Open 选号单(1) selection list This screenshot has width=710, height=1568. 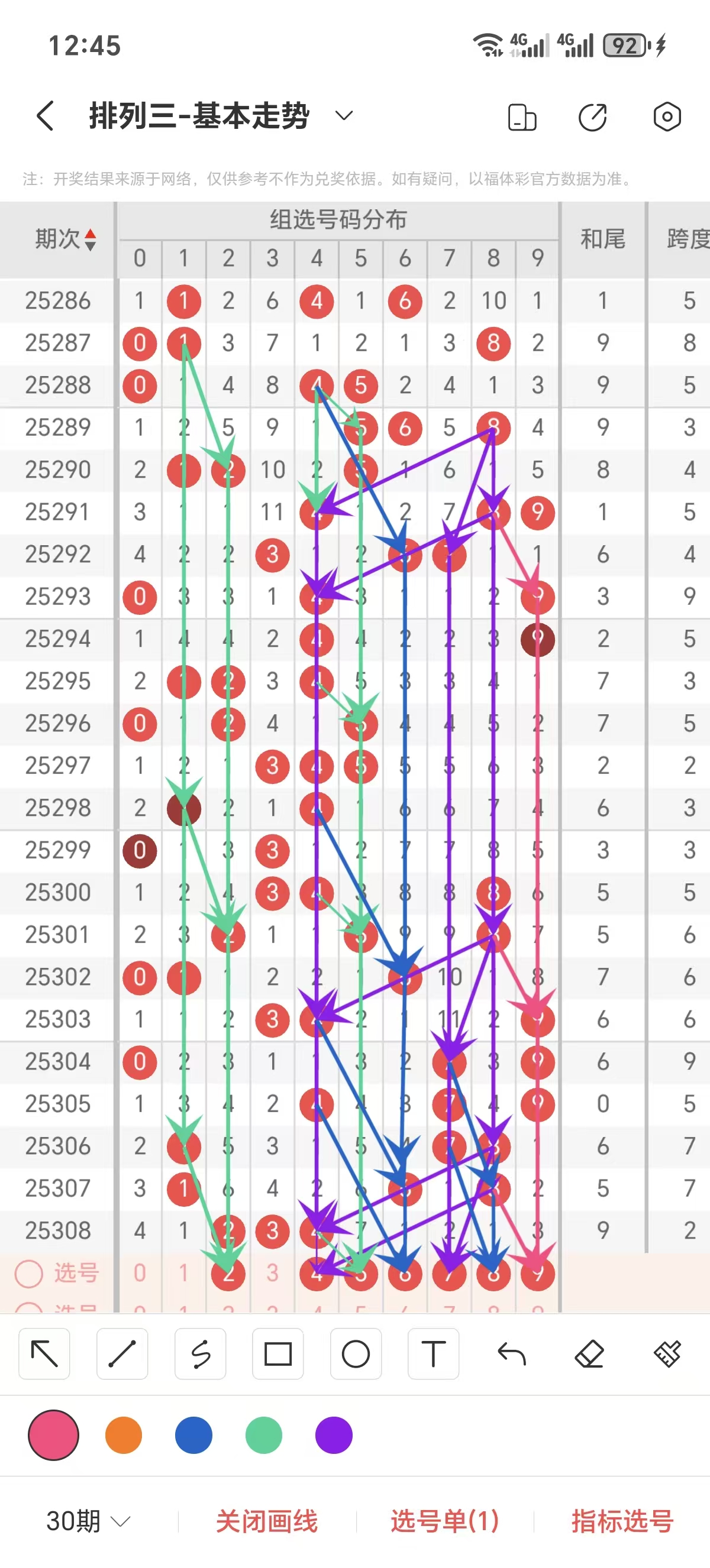pos(444,1521)
